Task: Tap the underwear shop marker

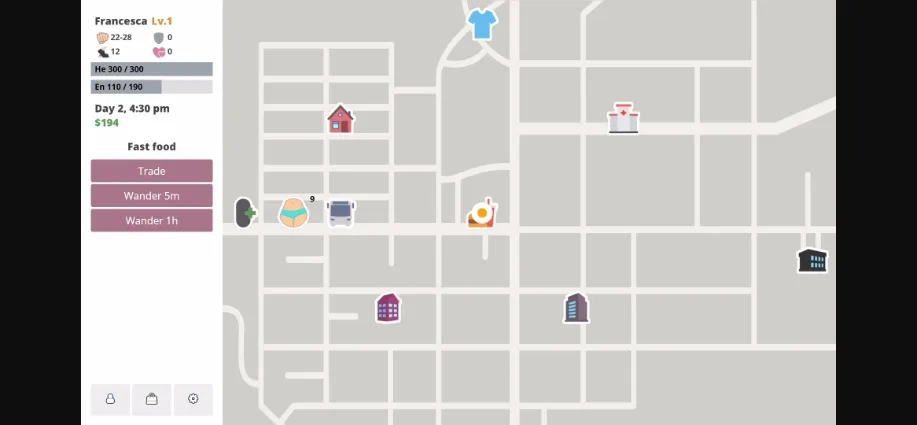Action: point(293,213)
